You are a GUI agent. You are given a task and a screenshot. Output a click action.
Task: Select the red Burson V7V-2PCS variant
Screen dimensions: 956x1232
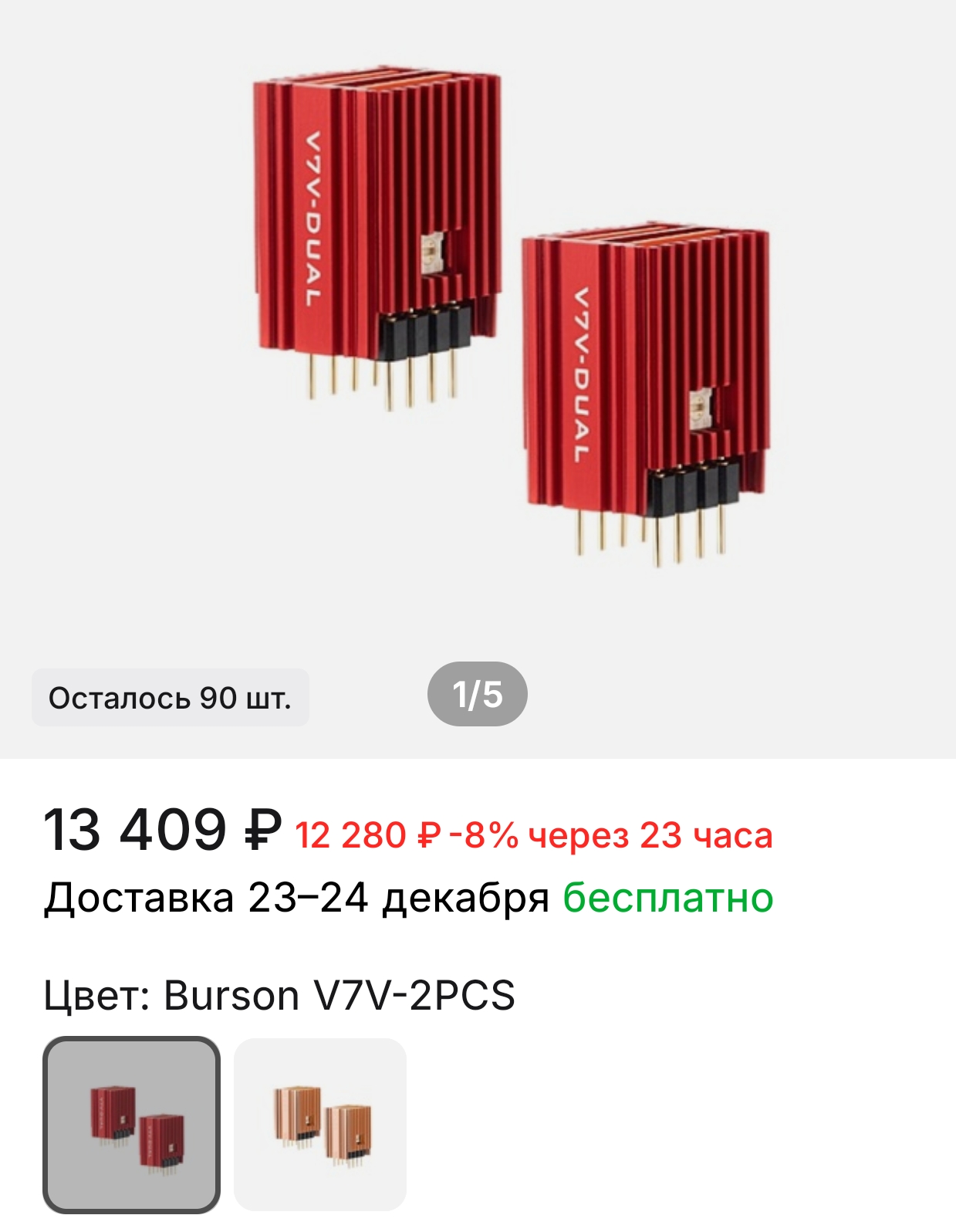point(132,1124)
